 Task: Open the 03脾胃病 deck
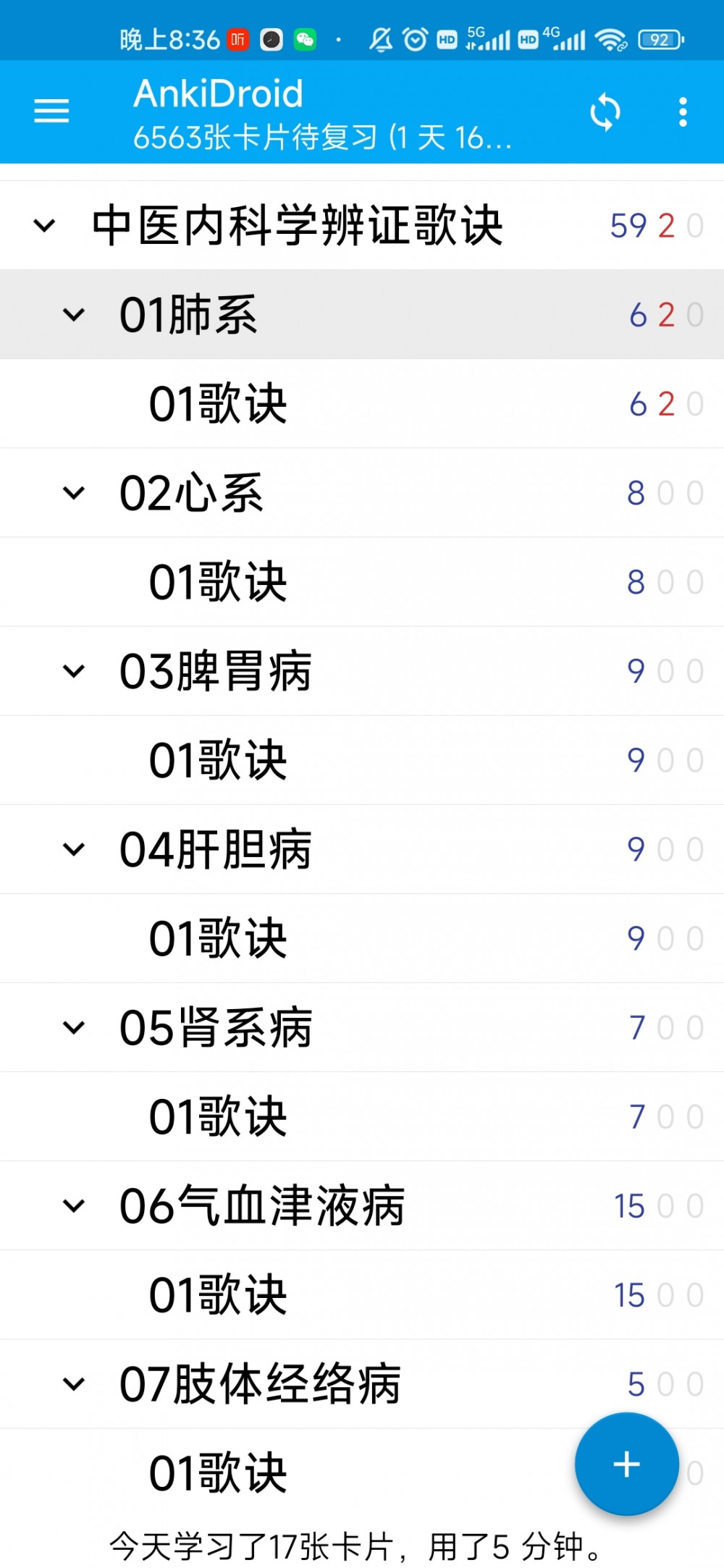pos(362,671)
